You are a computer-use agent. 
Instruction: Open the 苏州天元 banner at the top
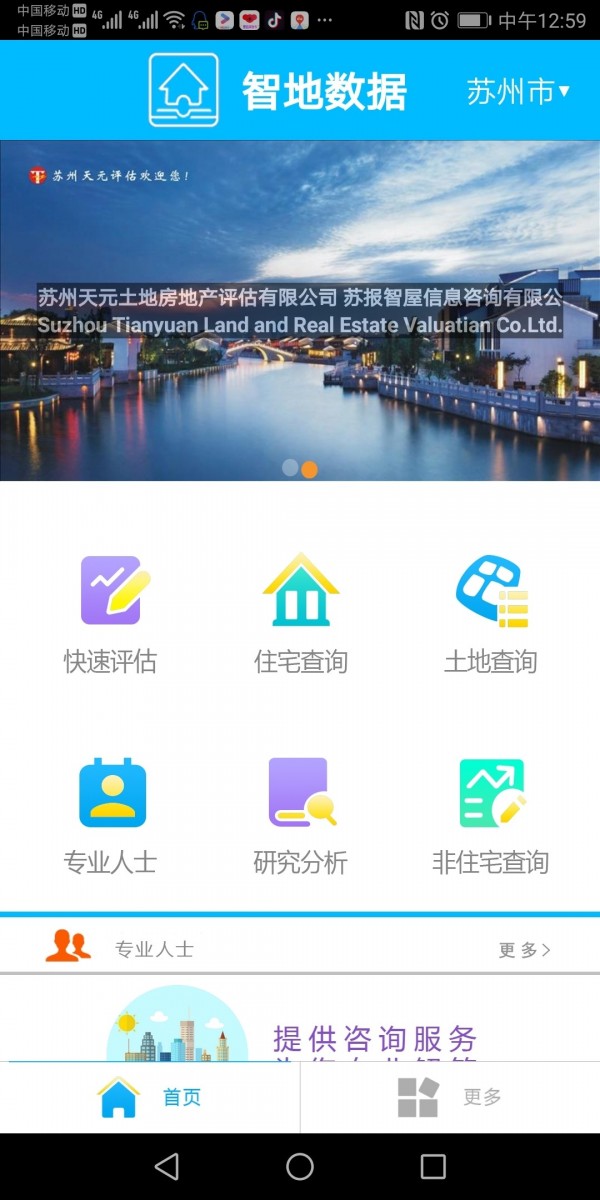(300, 310)
